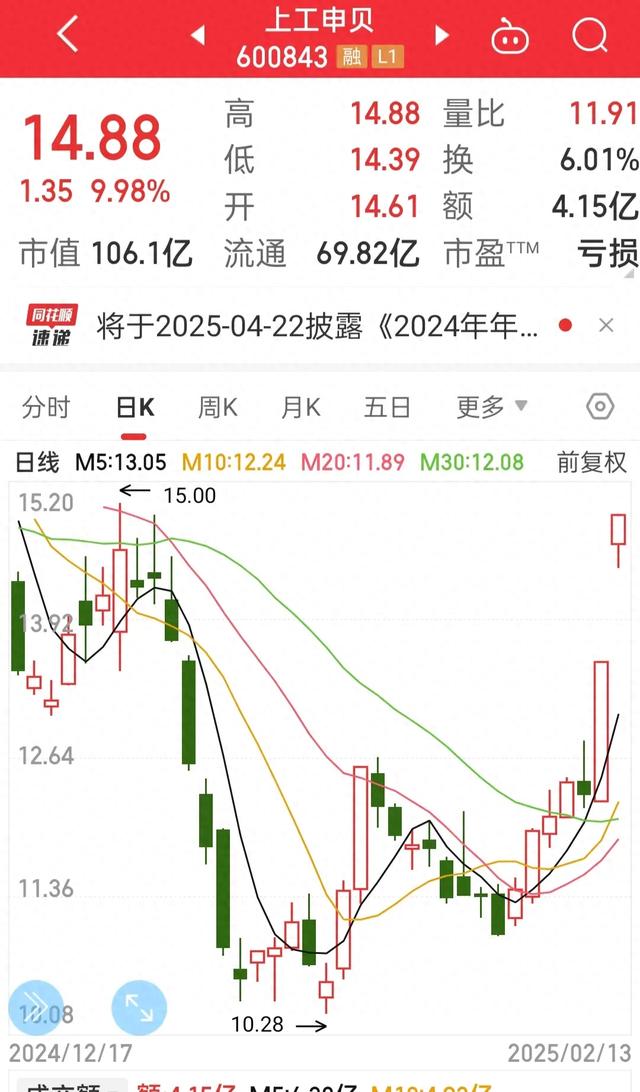Switch to the next stock
Image resolution: width=640 pixels, height=1092 pixels.
442,35
